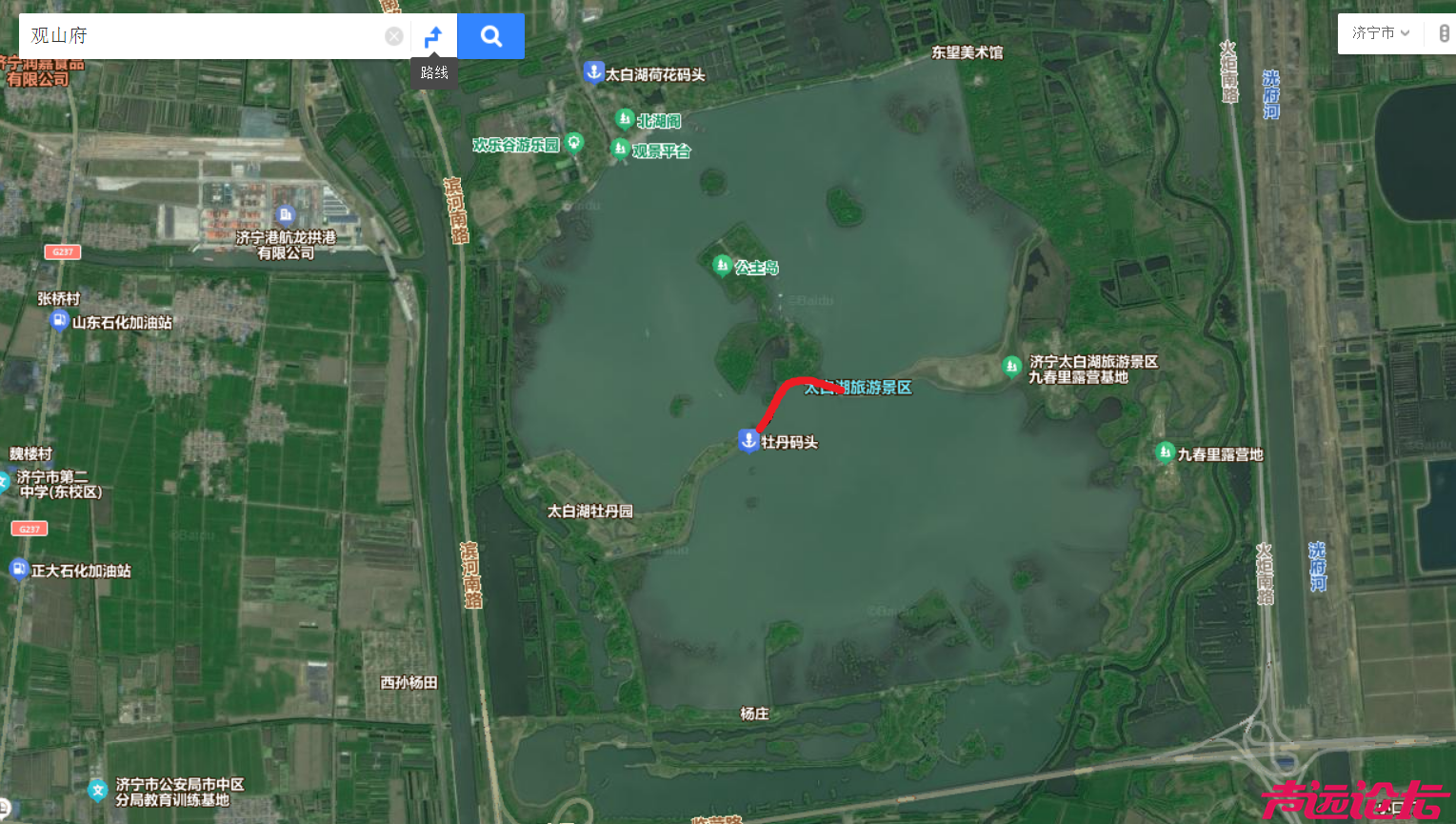Tap the blue search magnifier button

click(x=490, y=36)
